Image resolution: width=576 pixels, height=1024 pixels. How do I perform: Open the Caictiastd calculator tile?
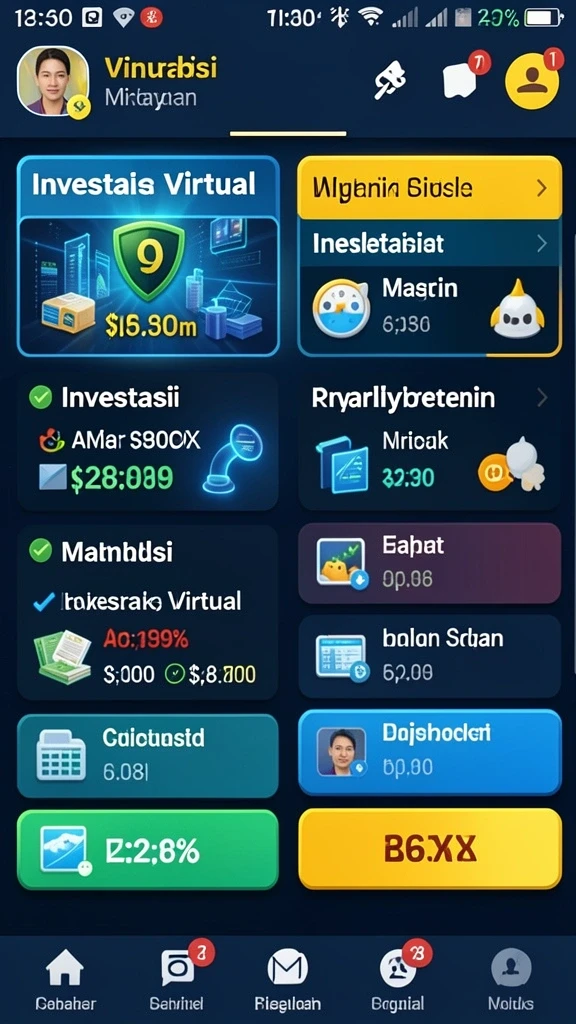(148, 756)
